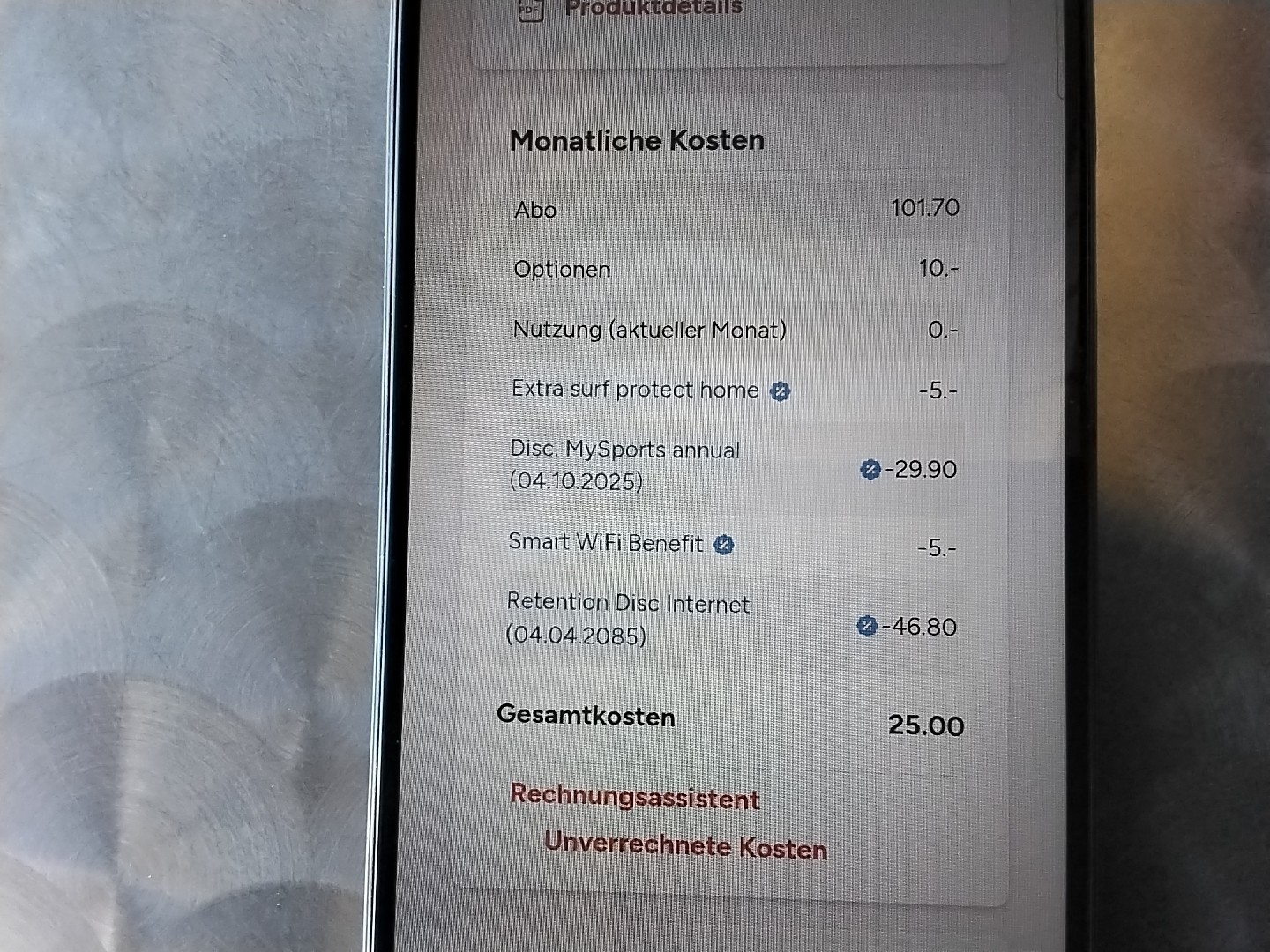Open the Rechnungsassistent link
The image size is (1270, 952).
[x=634, y=797]
